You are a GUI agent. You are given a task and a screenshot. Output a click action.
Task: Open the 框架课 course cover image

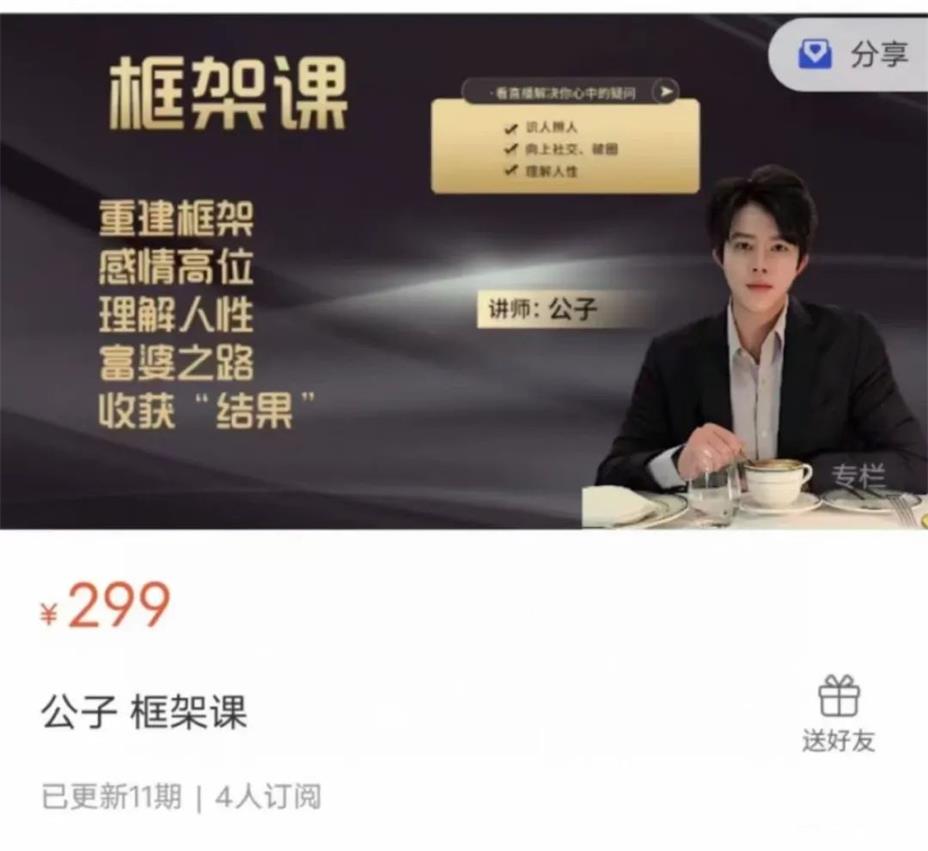[400, 300]
